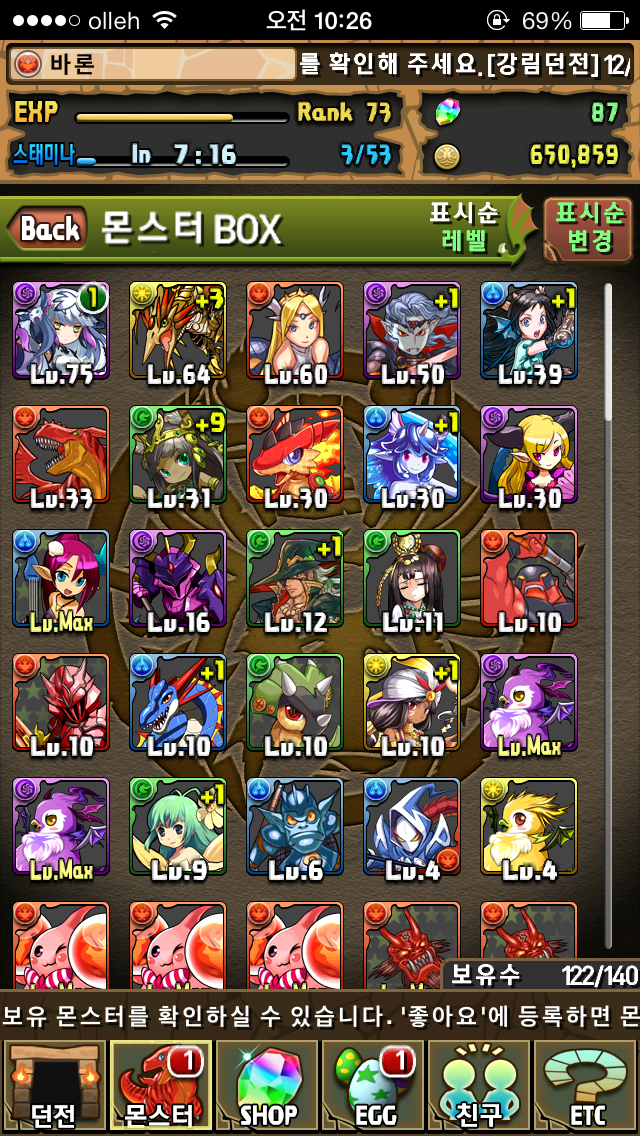Open the Lv.39 monster card
640x1136 pixels.
coord(529,330)
